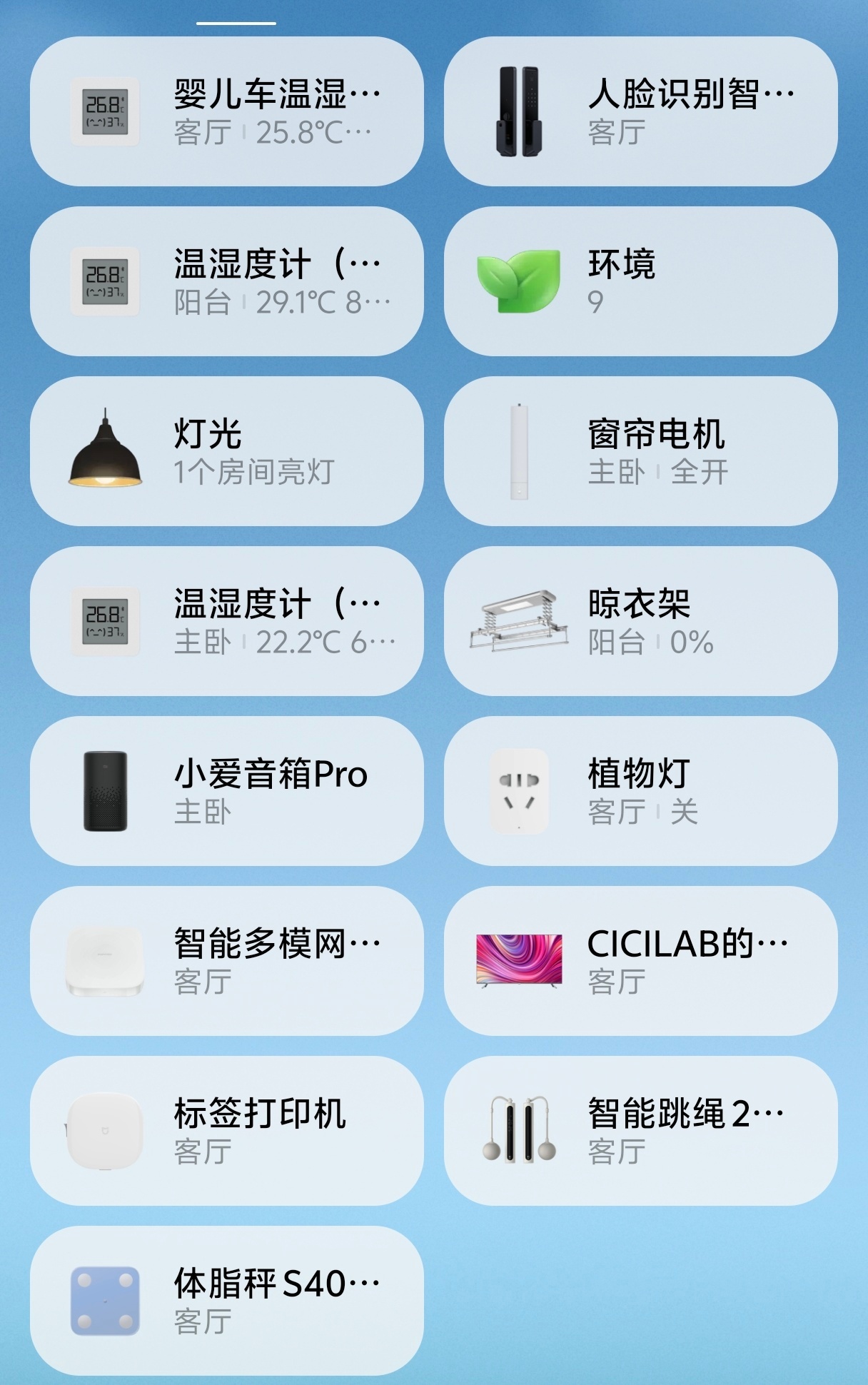Screen dimensions: 868x1385
Task: Expand the truncated 温湿度计 阳台 card
Action: tap(275, 264)
